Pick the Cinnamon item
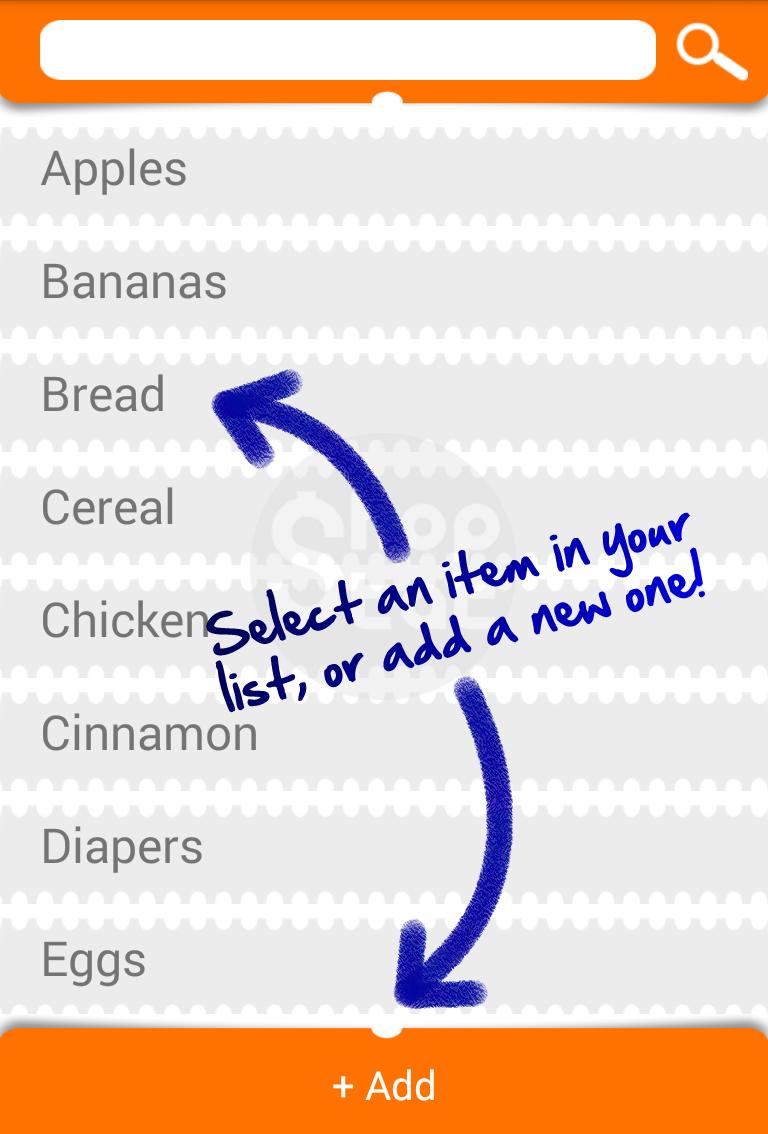The width and height of the screenshot is (768, 1134). (150, 734)
